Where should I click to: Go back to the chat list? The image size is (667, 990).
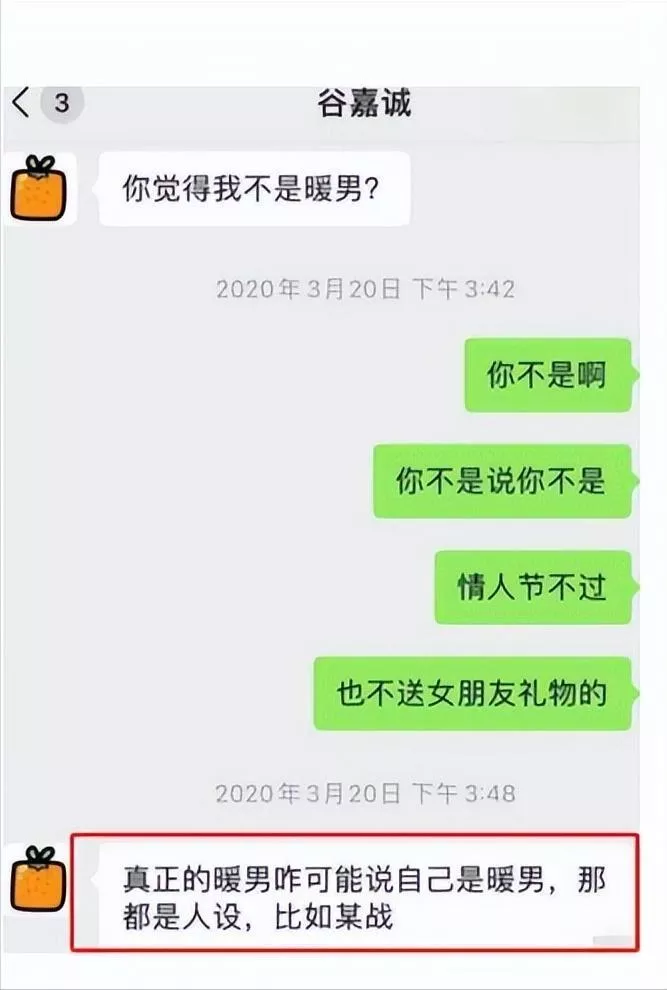point(24,103)
